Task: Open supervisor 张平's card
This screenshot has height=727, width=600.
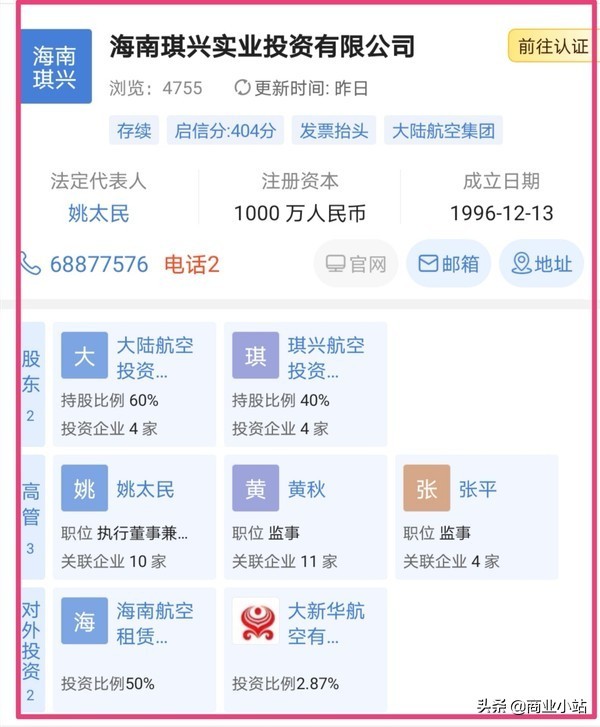Action: coord(476,516)
